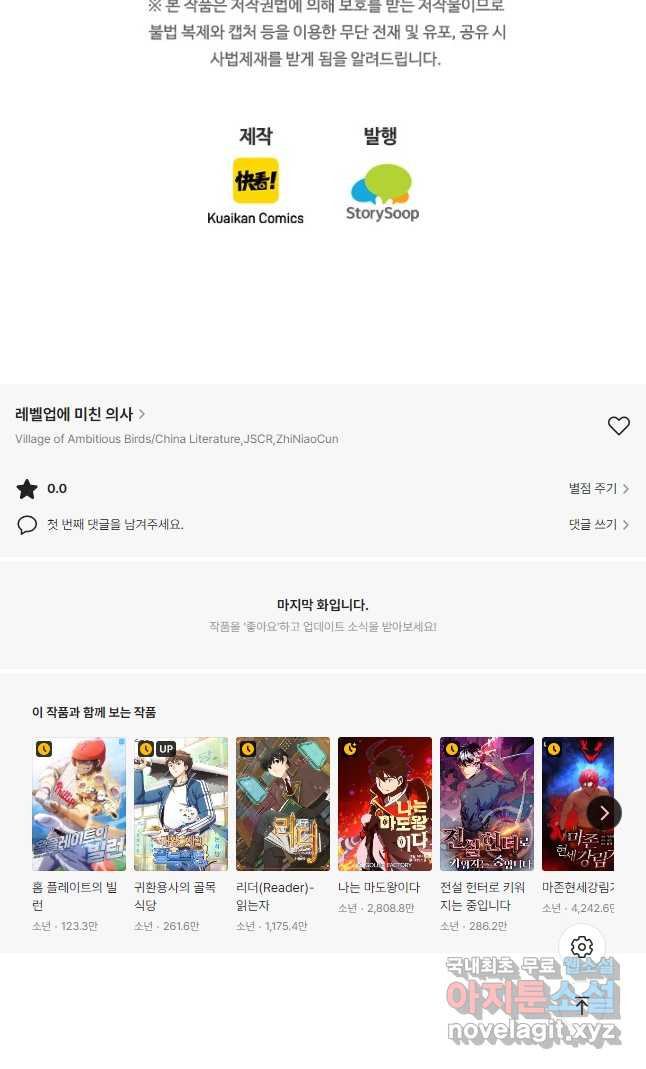Open the 리더(Reader)-읽는자 comic
Image resolution: width=646 pixels, height=1069 pixels.
[x=283, y=804]
